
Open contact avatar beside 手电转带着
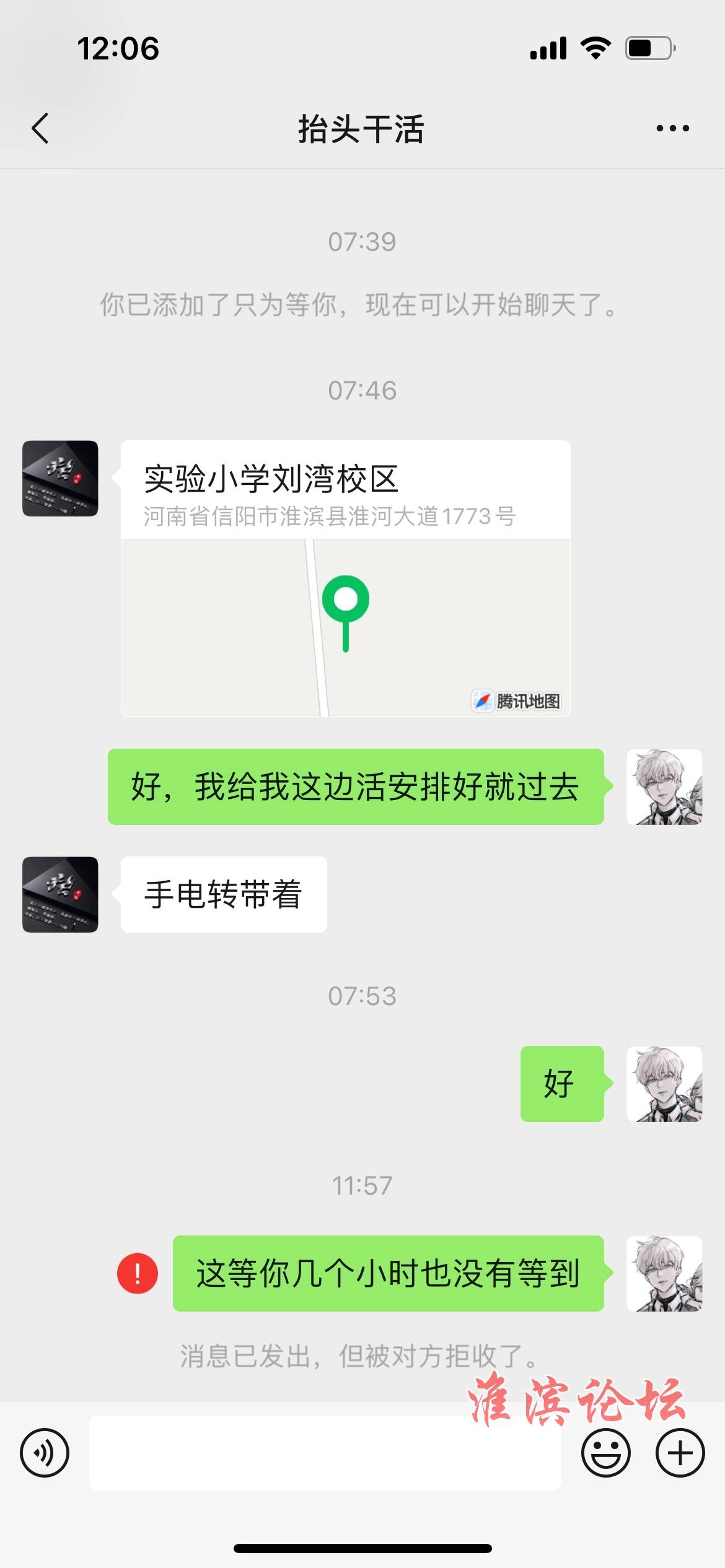click(60, 894)
